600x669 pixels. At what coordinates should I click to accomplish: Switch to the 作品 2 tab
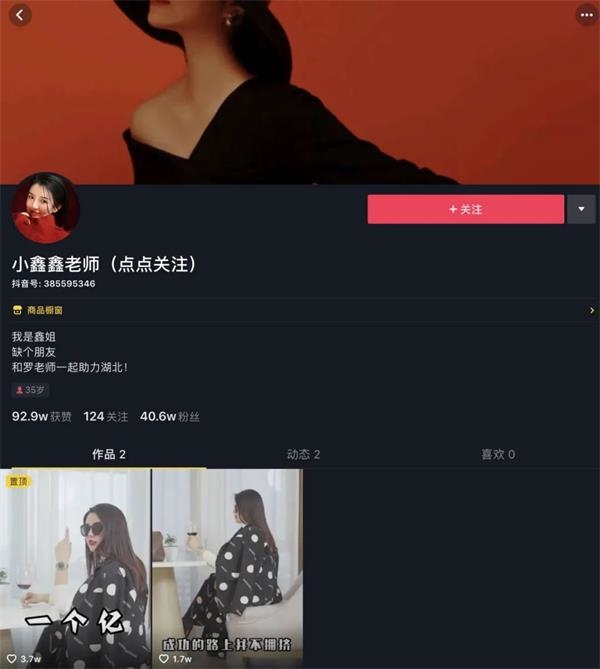pos(109,454)
